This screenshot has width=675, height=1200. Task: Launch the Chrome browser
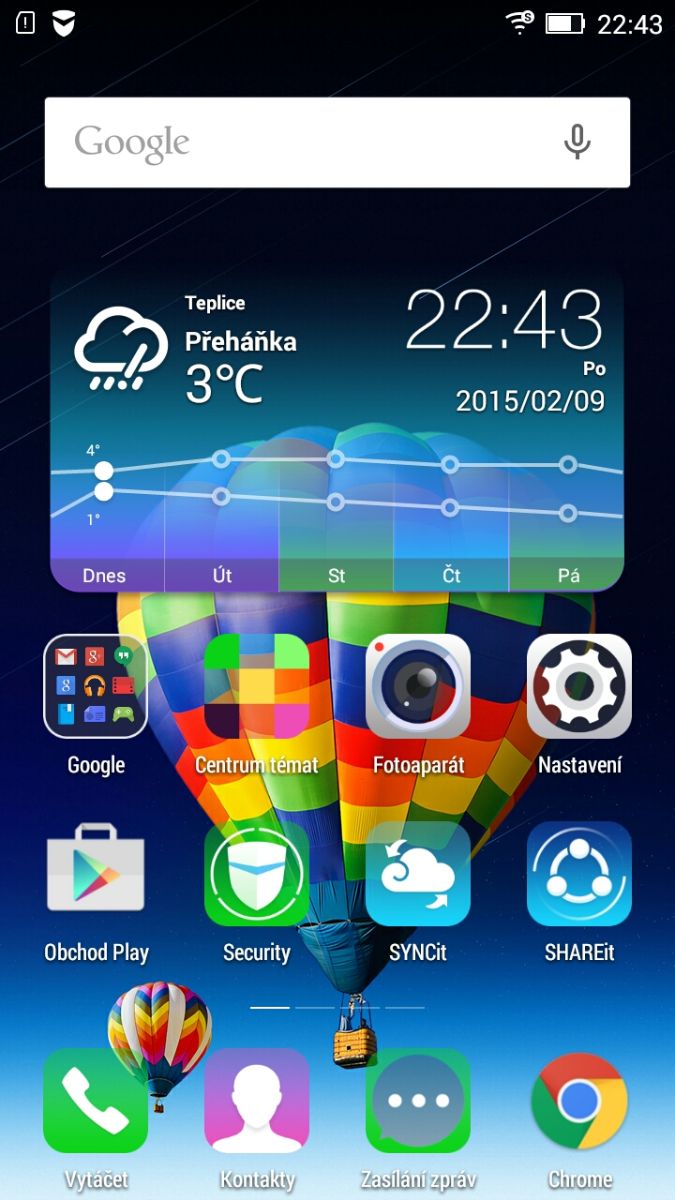[x=579, y=1101]
